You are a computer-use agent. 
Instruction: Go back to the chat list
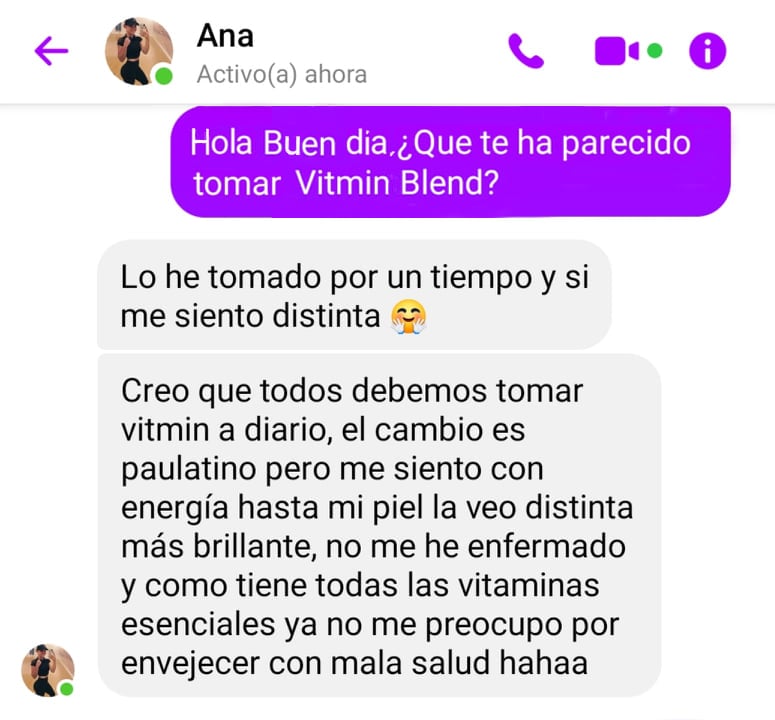51,51
